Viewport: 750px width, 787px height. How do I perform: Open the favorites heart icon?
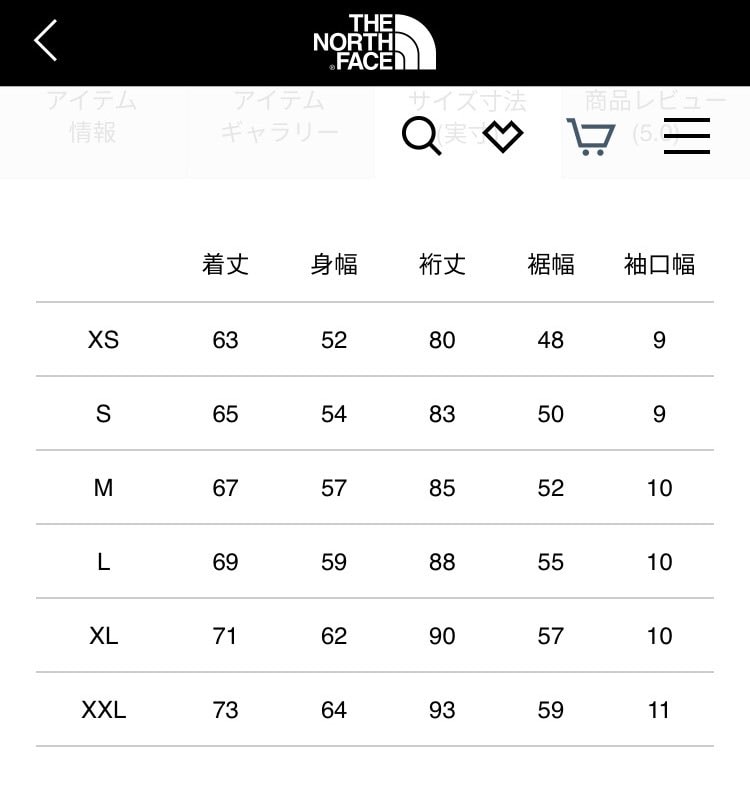tap(503, 136)
